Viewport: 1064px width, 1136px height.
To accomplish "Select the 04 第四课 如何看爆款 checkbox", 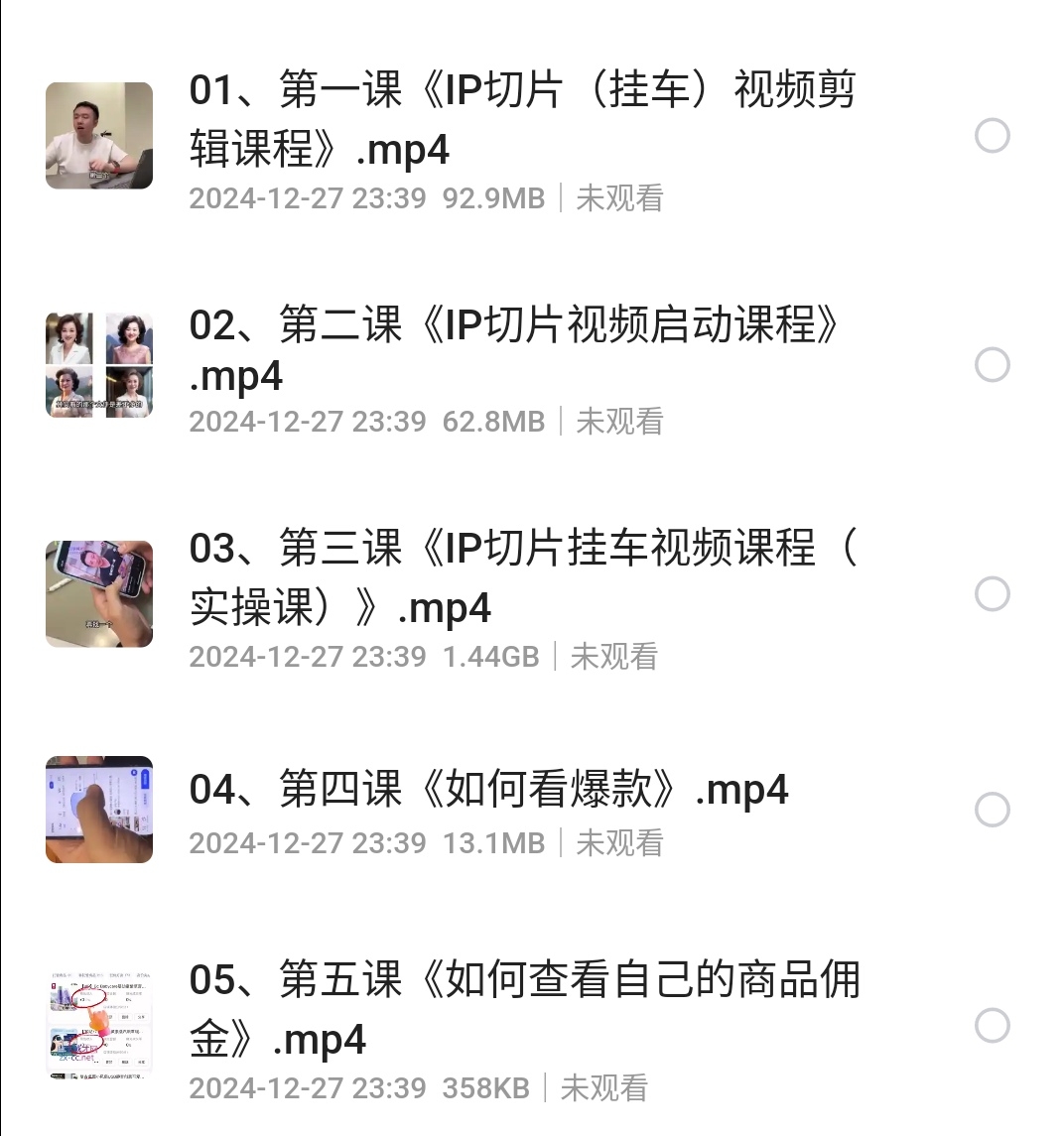I will (x=992, y=810).
